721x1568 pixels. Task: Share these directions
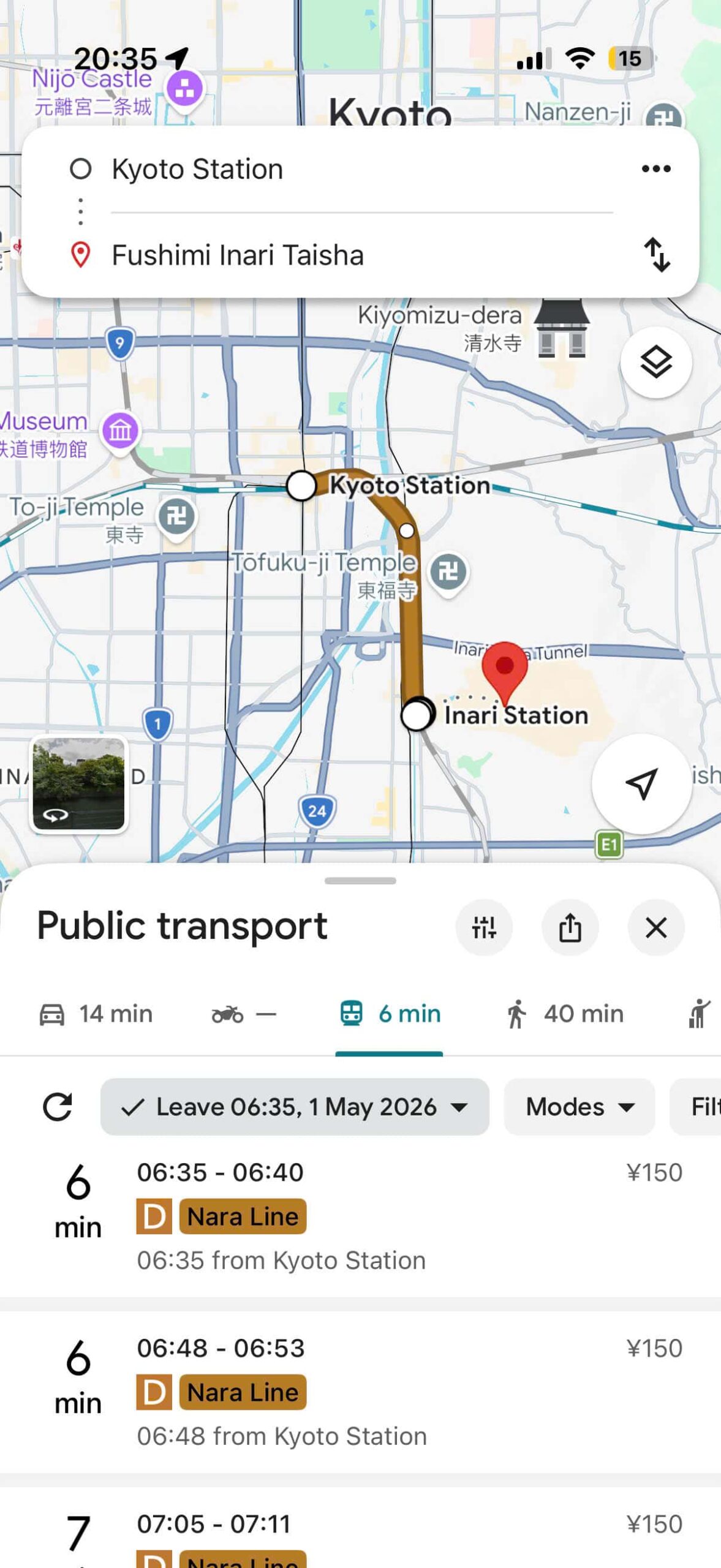(570, 927)
